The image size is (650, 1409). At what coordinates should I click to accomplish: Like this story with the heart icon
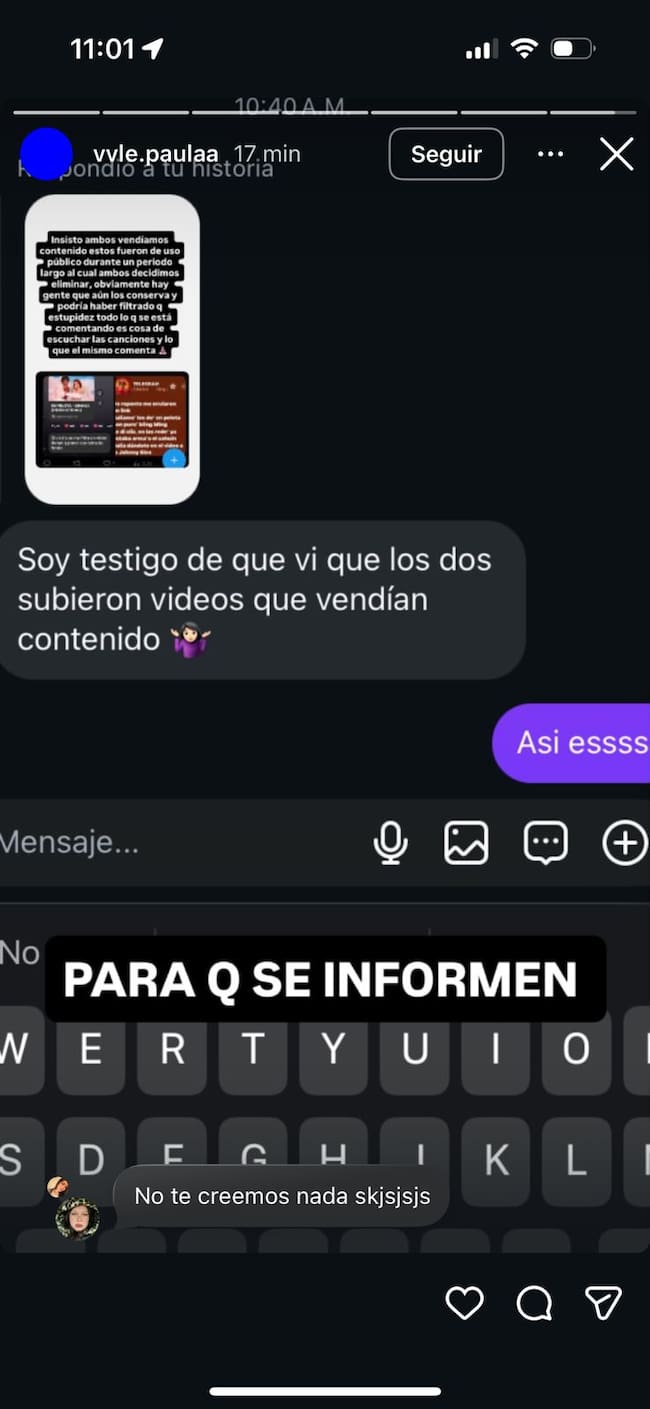(464, 1302)
